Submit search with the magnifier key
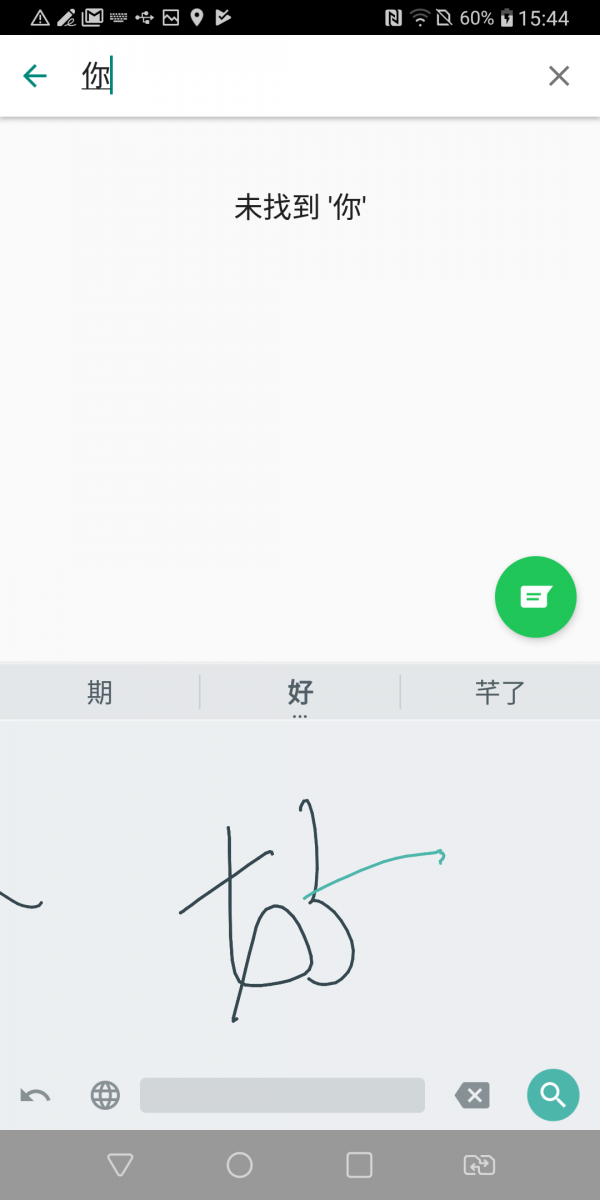 [x=553, y=1095]
